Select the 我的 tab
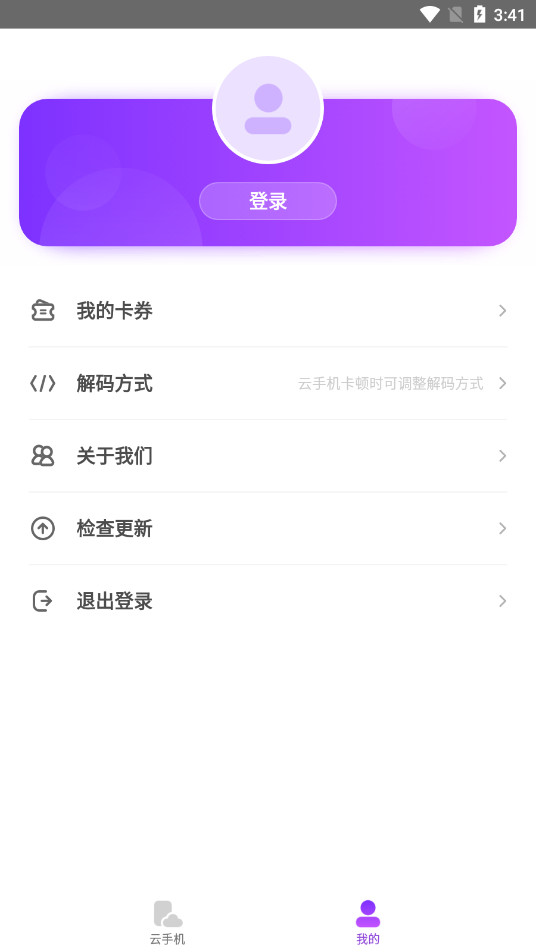The width and height of the screenshot is (536, 952). click(368, 922)
